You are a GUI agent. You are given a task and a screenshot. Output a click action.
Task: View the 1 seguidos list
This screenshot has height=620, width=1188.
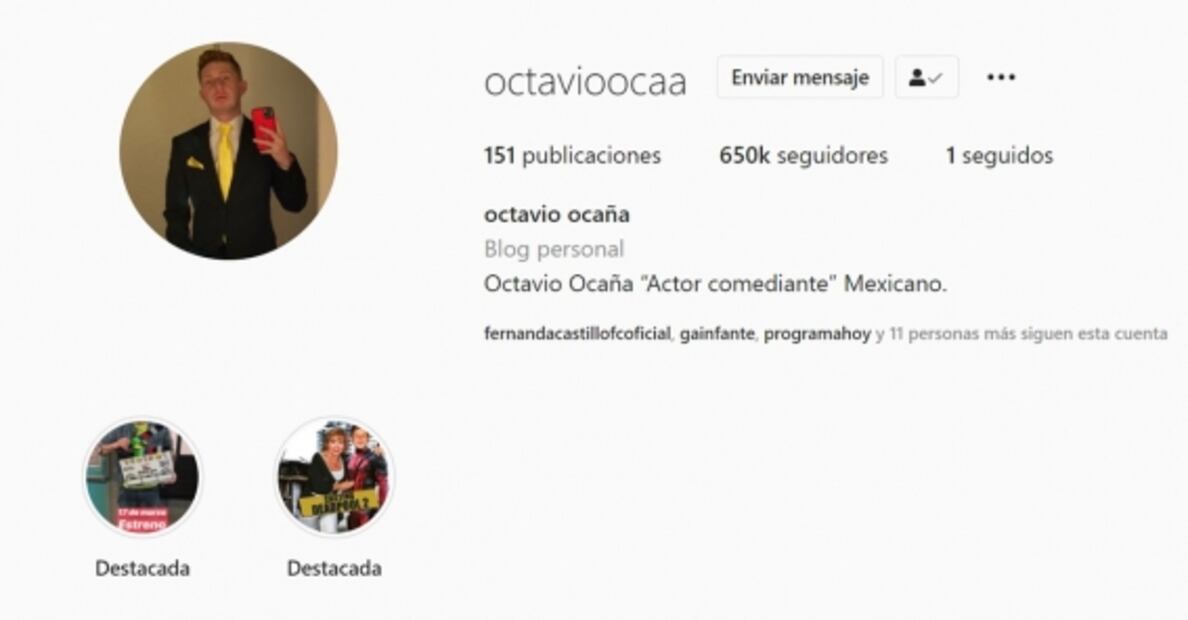[999, 156]
